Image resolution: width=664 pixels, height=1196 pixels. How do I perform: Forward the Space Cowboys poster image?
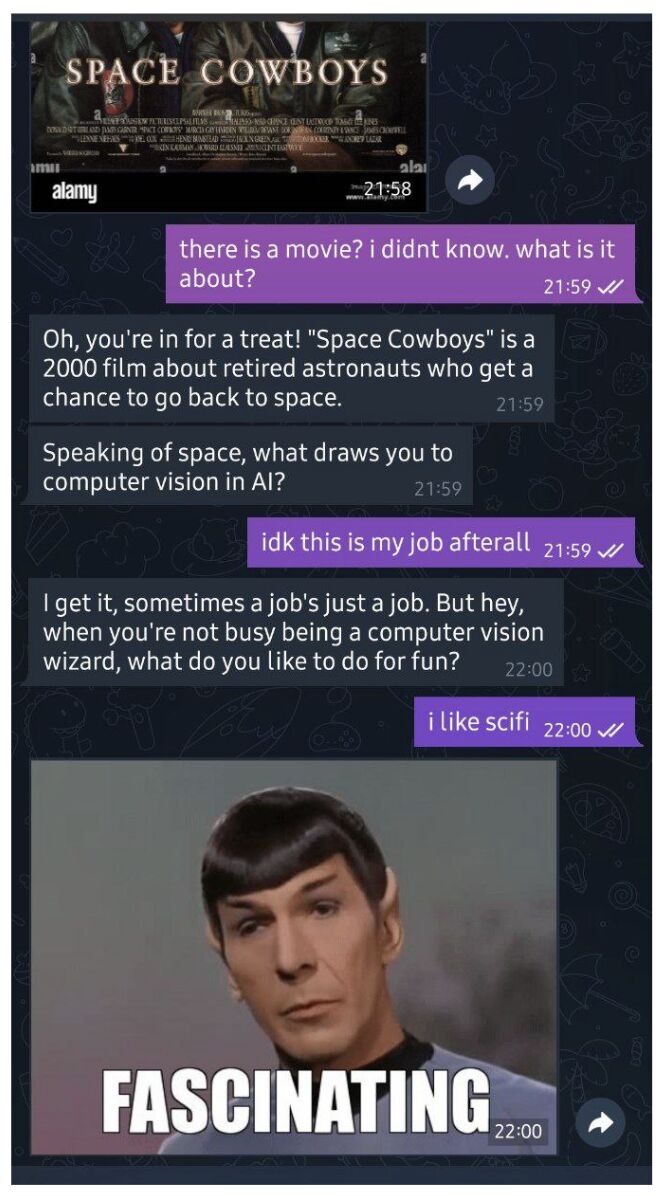pos(470,181)
